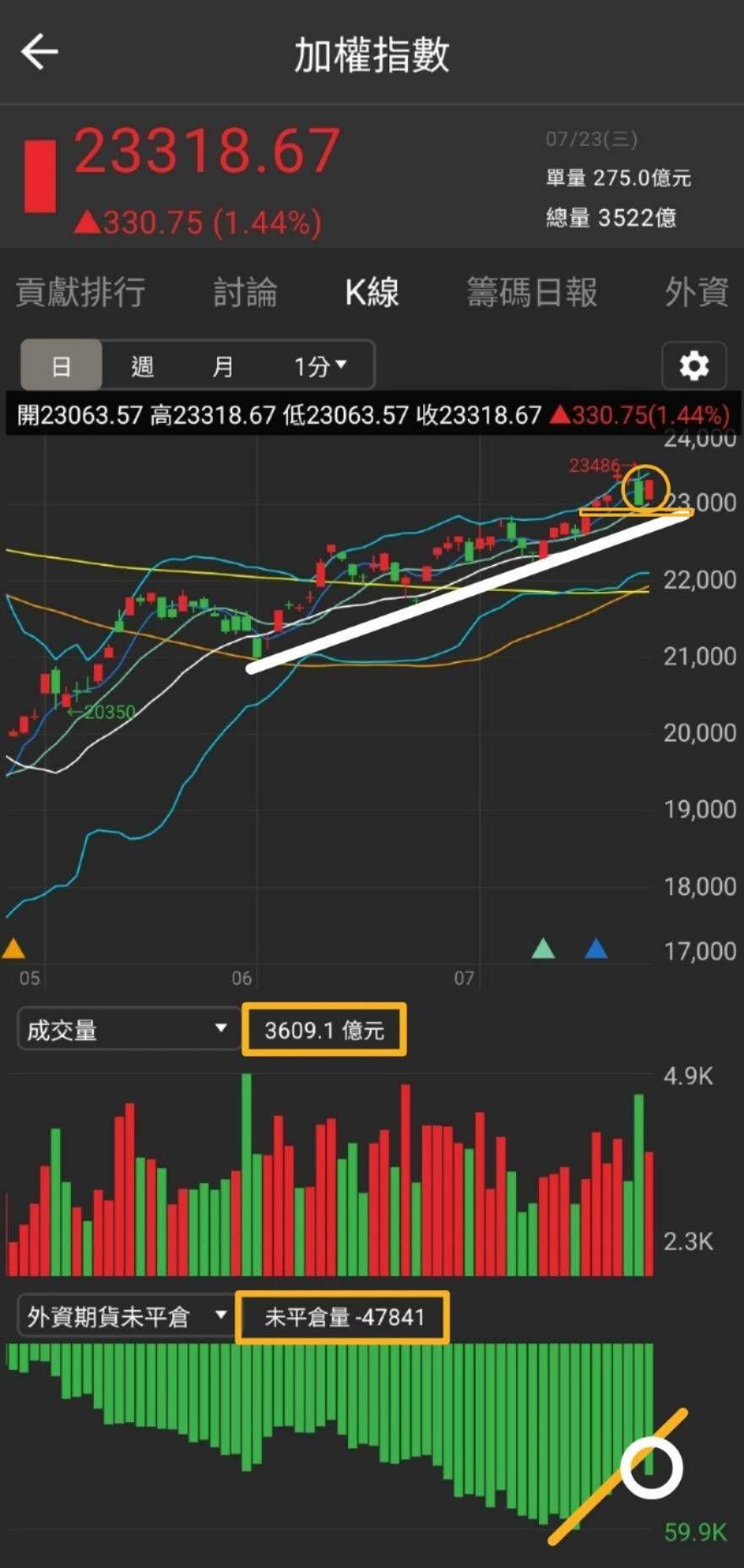Switch to the 籌碼日報 tab

pos(532,292)
